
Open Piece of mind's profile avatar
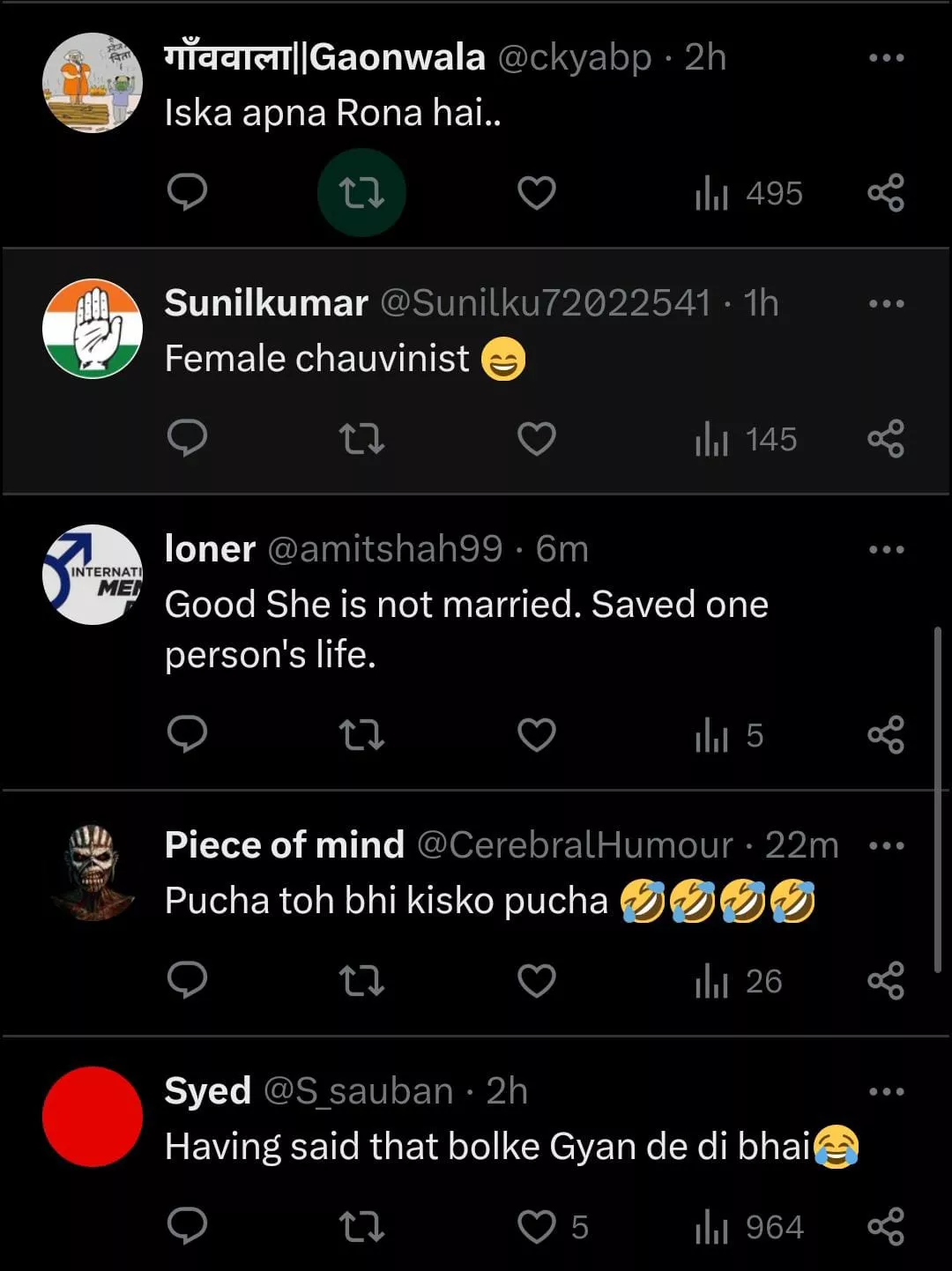(x=93, y=871)
